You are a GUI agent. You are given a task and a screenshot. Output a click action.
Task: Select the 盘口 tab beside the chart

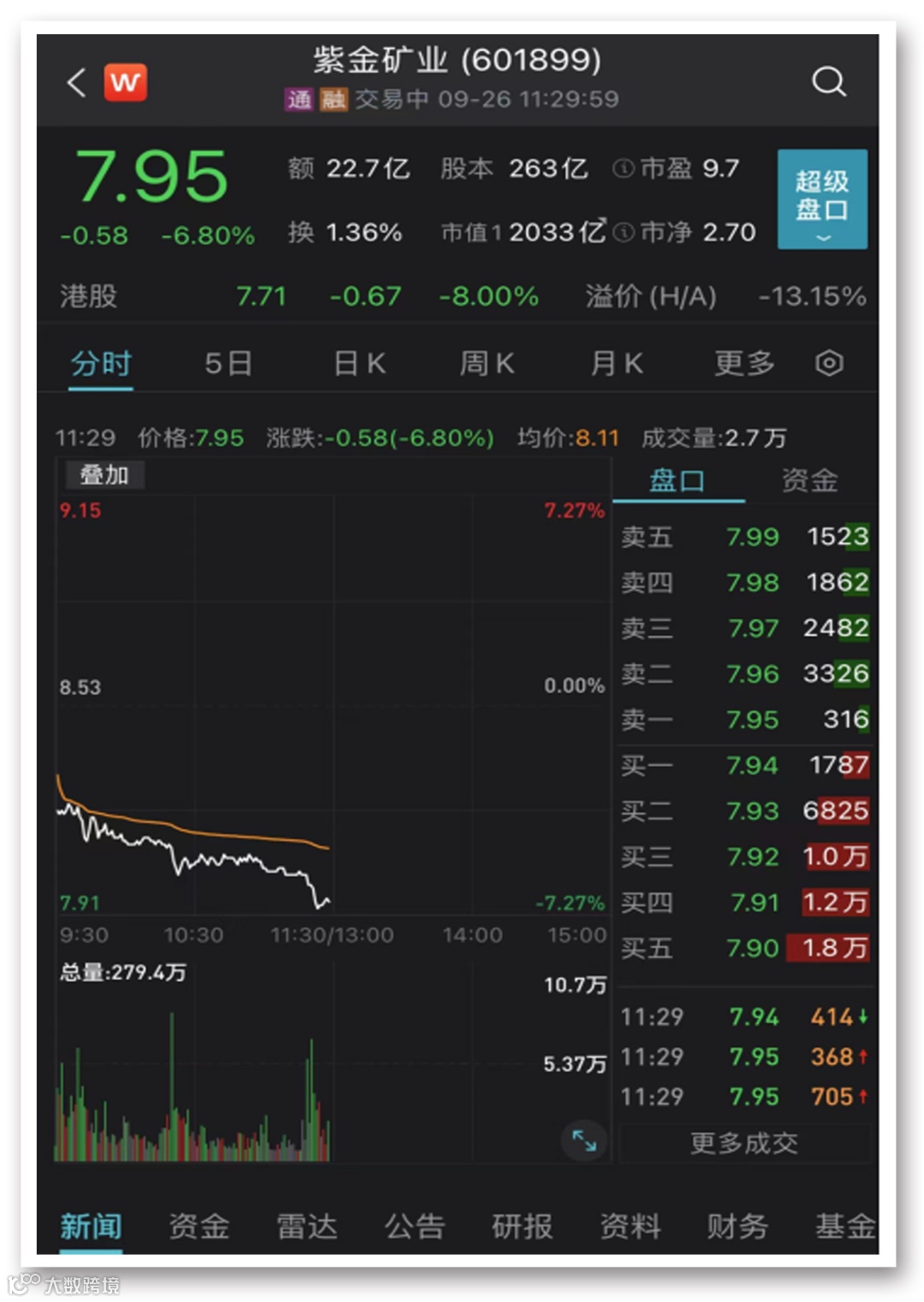(677, 481)
